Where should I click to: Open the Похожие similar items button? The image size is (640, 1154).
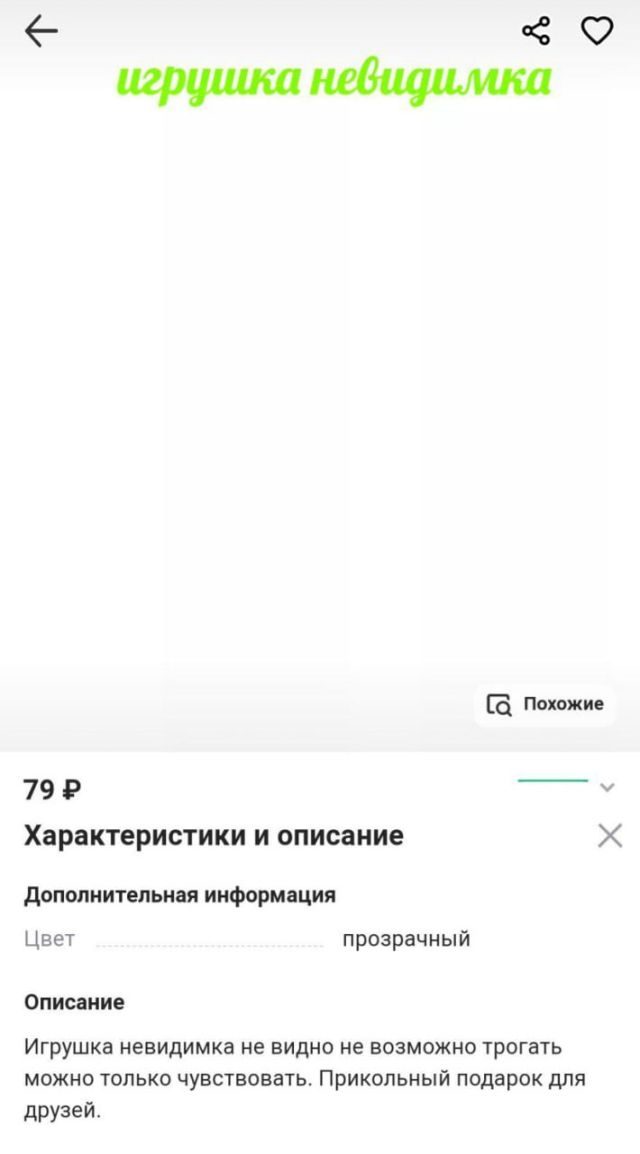545,704
